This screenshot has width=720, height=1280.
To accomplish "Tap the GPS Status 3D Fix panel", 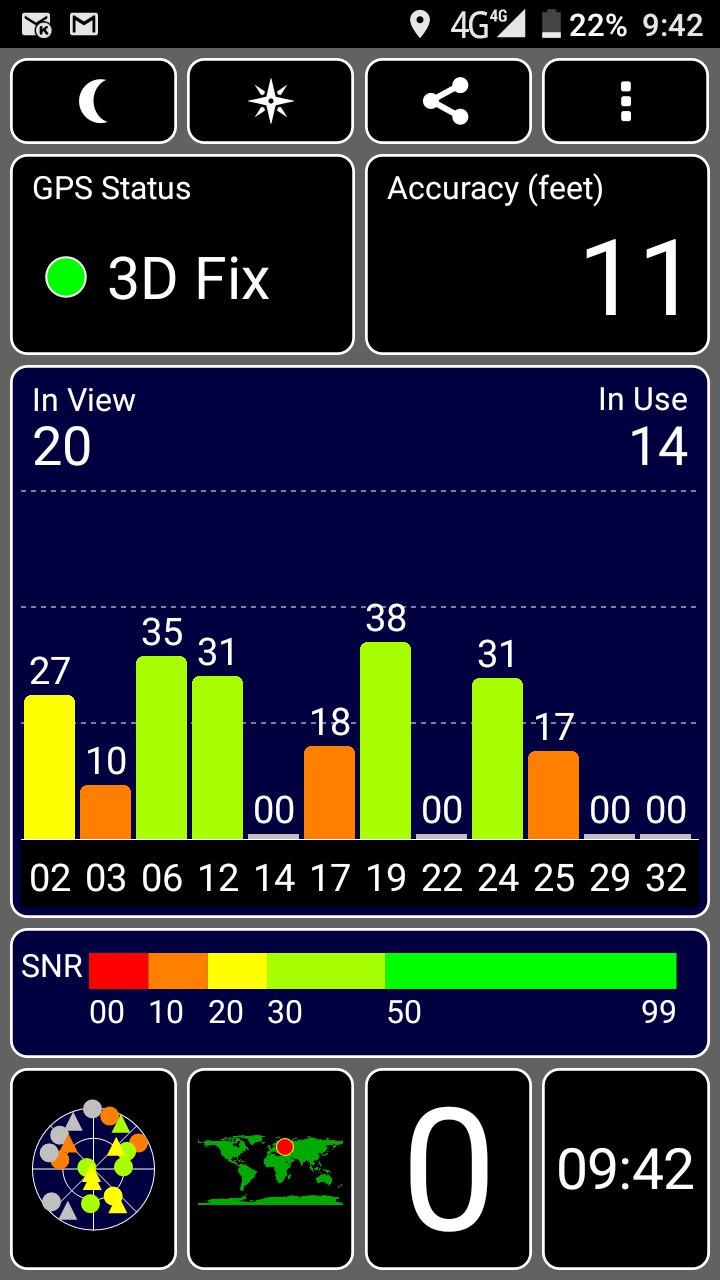I will point(182,255).
